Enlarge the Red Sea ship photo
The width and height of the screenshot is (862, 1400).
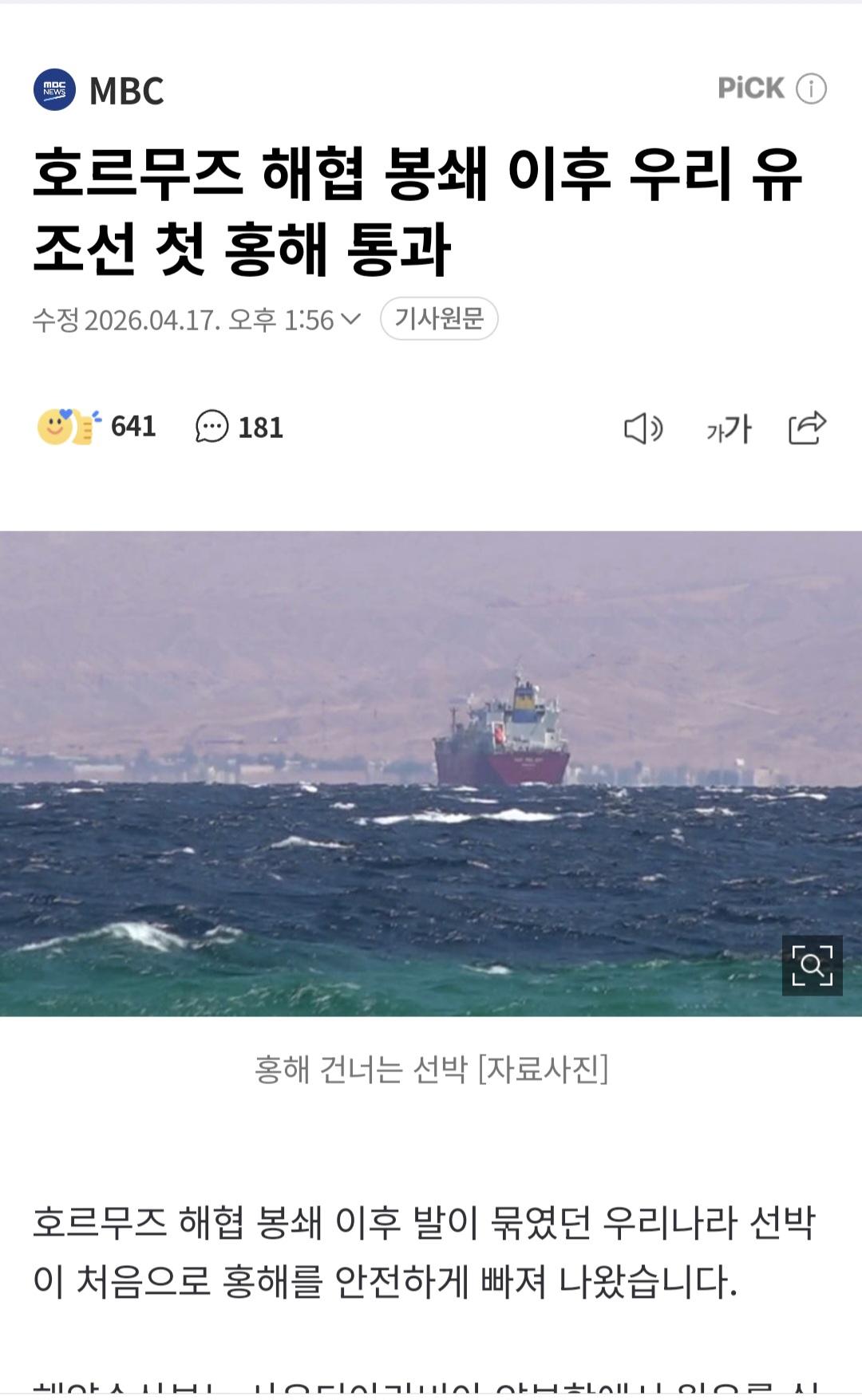812,965
